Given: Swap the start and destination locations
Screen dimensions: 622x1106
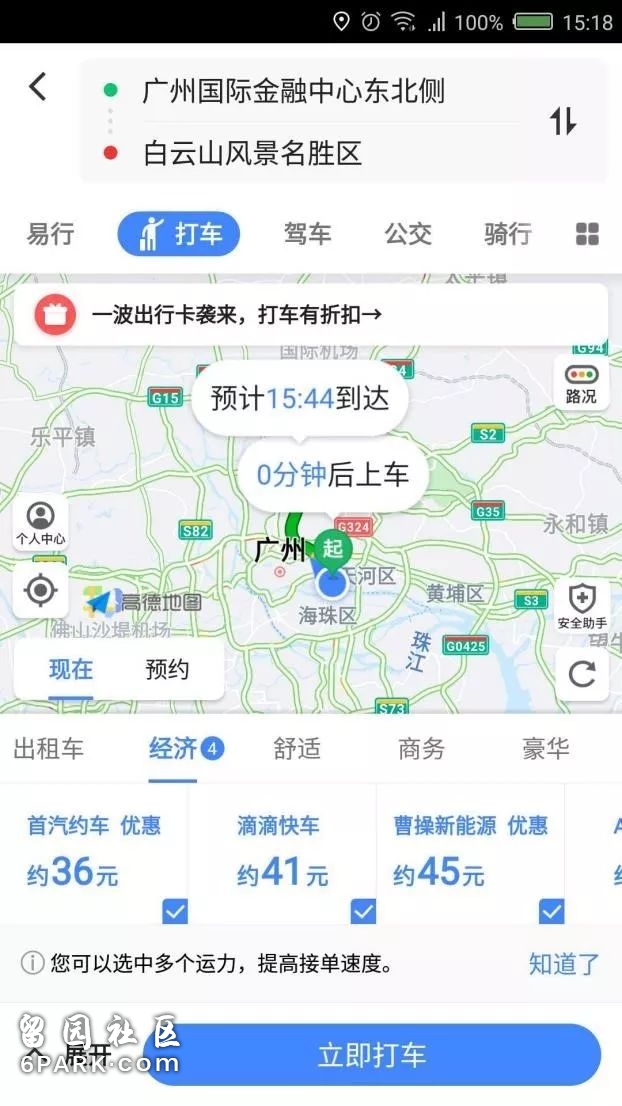Looking at the screenshot, I should [x=563, y=121].
